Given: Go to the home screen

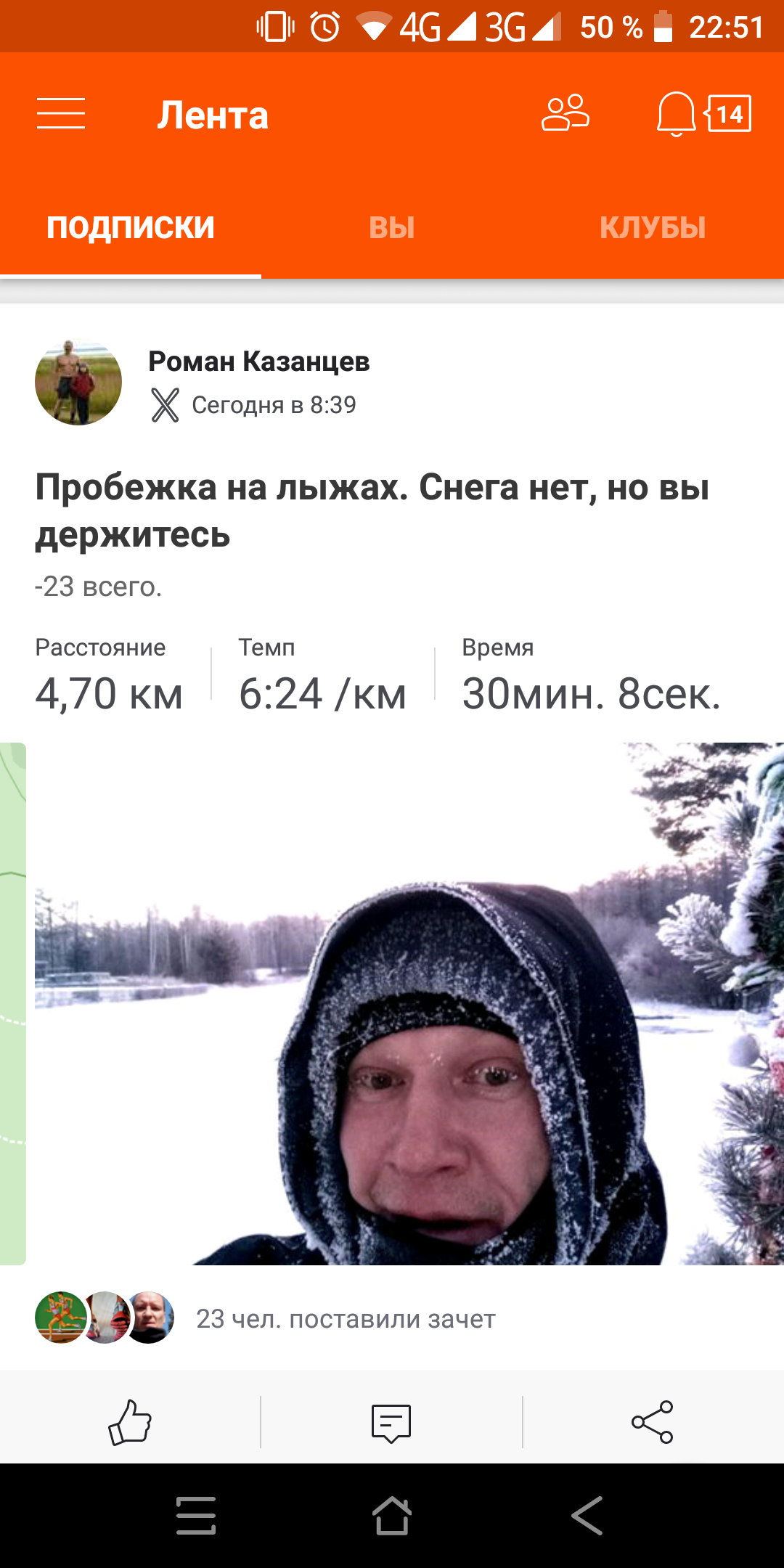Looking at the screenshot, I should pyautogui.click(x=391, y=1516).
